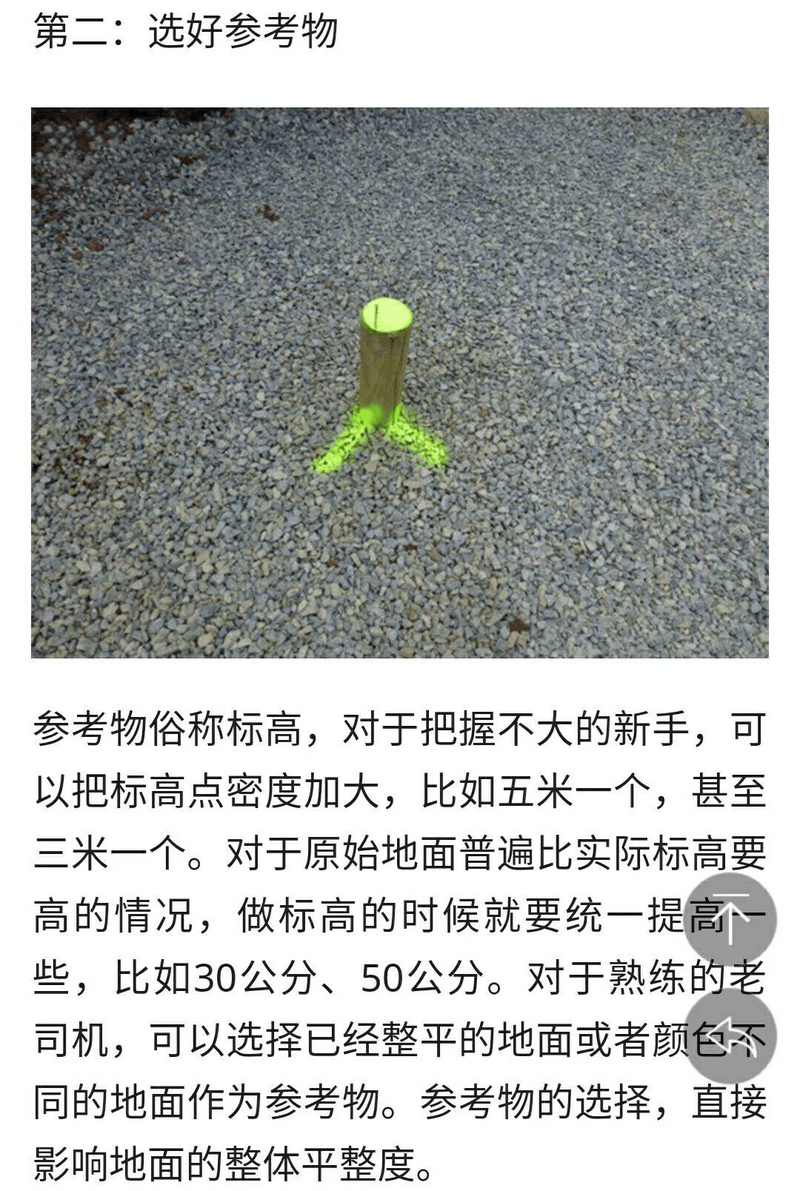
Task: Tap the floating go-back arrow button
Action: tap(731, 1035)
